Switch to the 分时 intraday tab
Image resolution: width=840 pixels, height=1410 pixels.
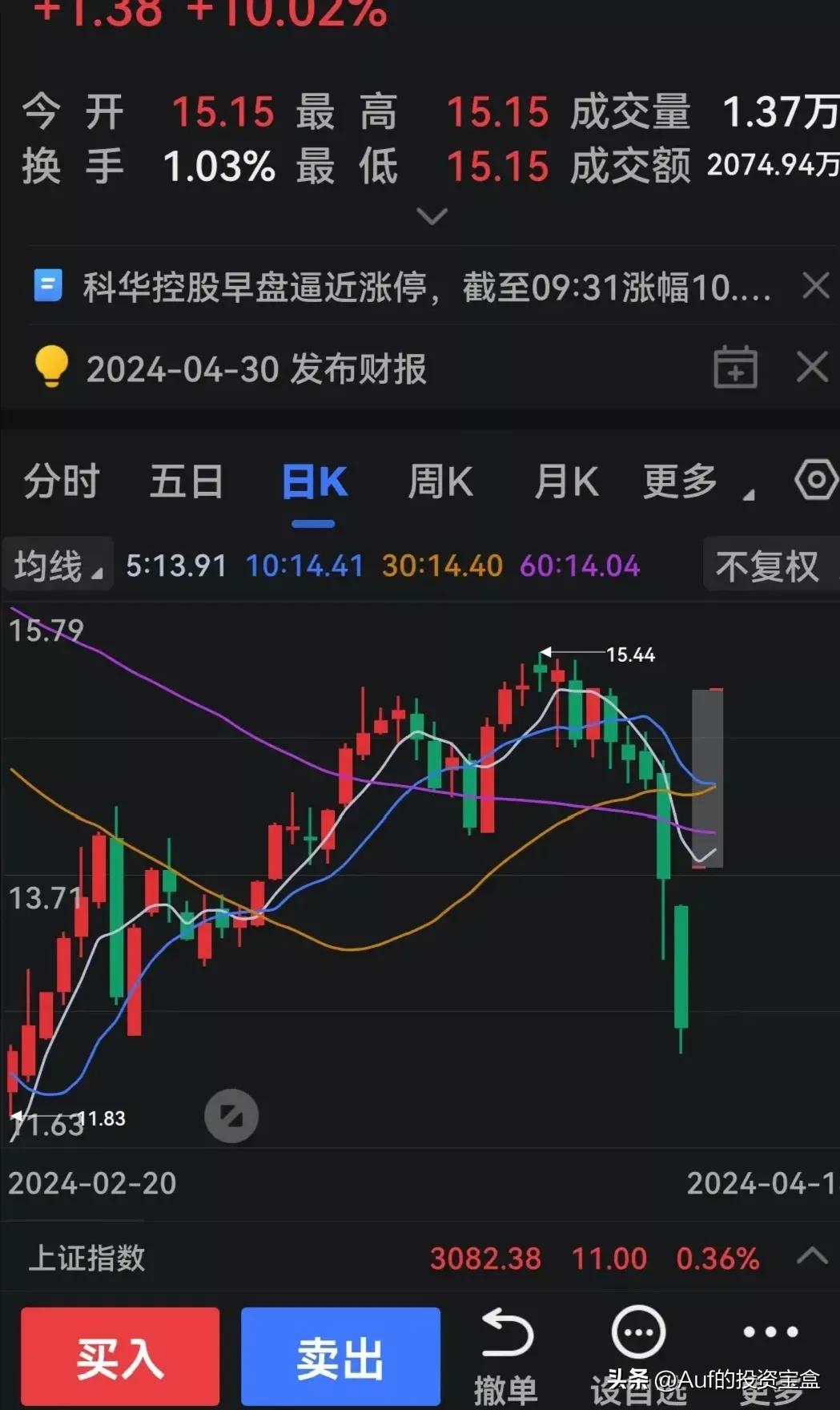61,481
